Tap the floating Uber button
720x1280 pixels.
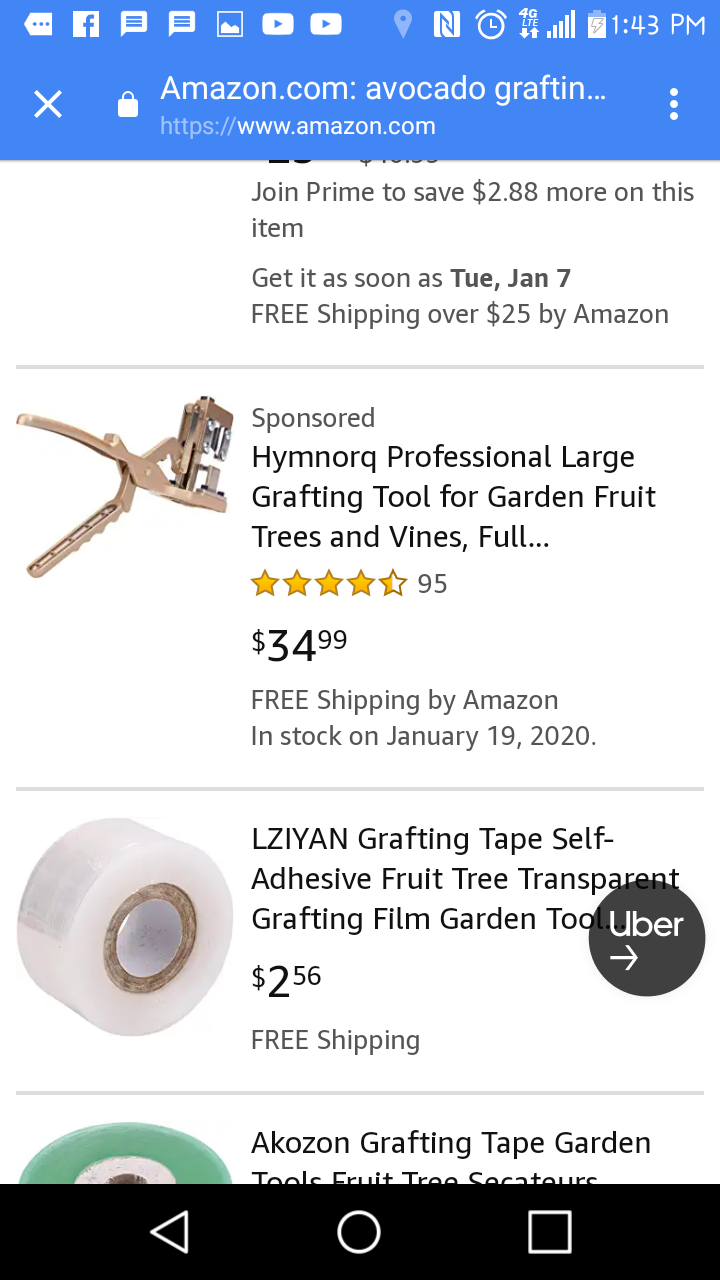click(647, 938)
